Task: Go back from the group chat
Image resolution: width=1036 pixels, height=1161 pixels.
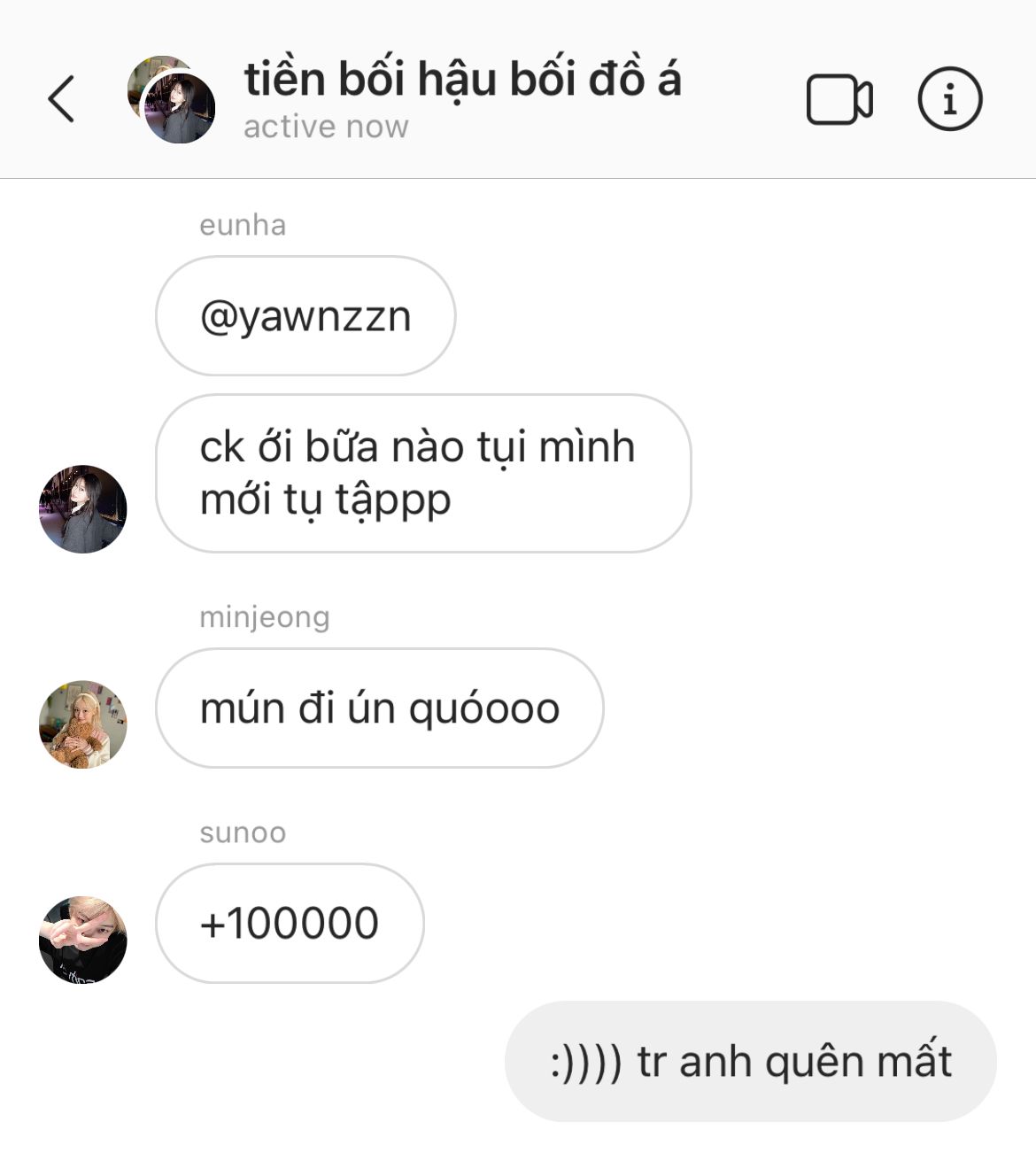Action: [x=61, y=98]
